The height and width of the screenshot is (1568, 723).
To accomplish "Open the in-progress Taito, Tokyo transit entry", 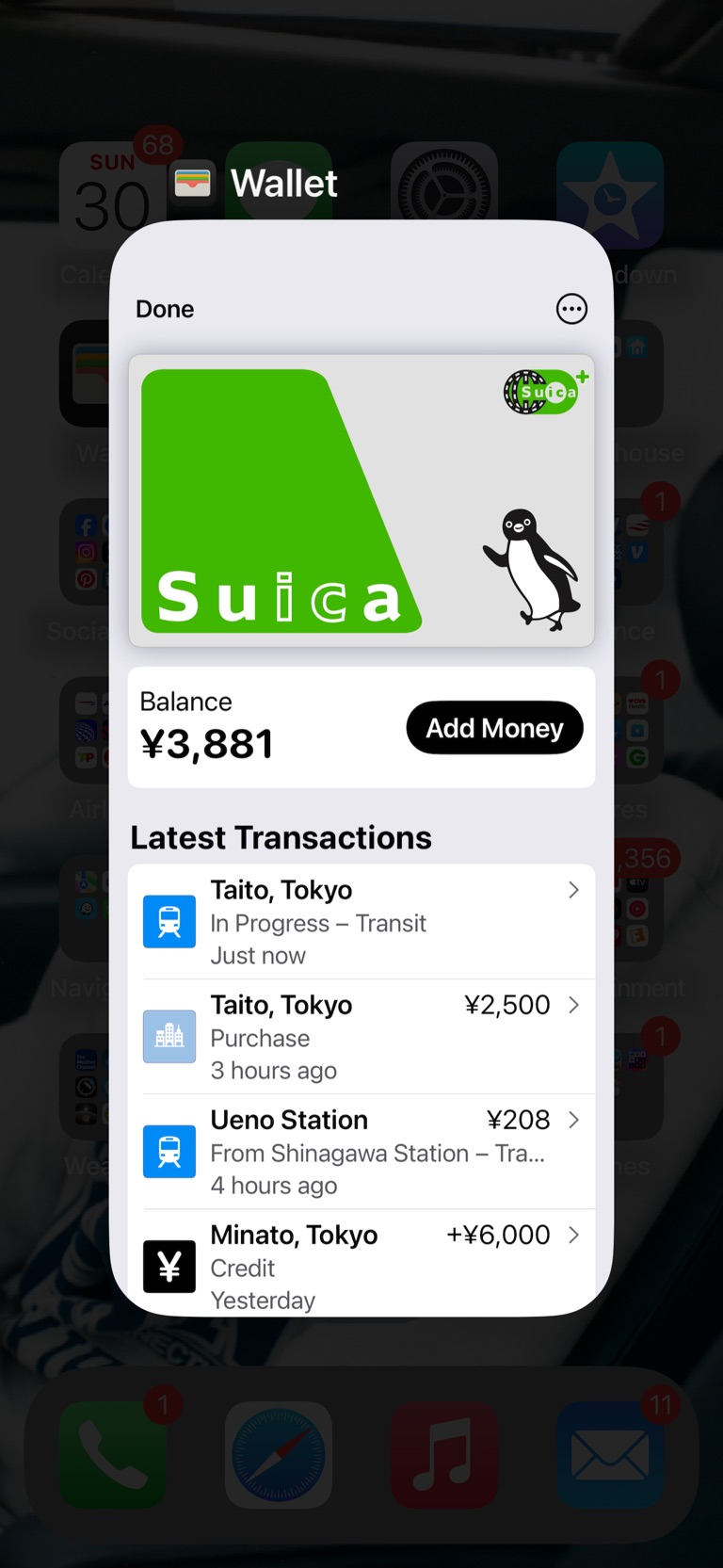I will [x=361, y=922].
